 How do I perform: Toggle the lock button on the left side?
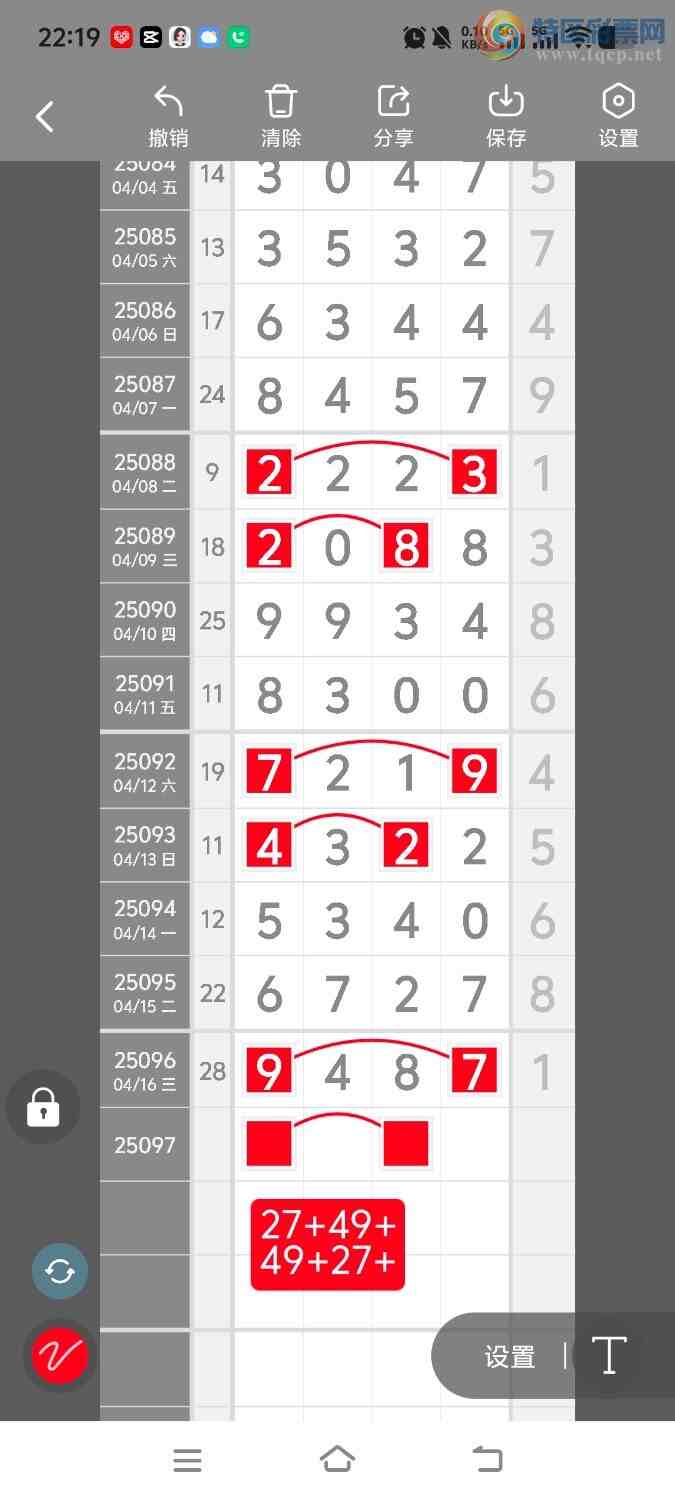pos(43,1107)
